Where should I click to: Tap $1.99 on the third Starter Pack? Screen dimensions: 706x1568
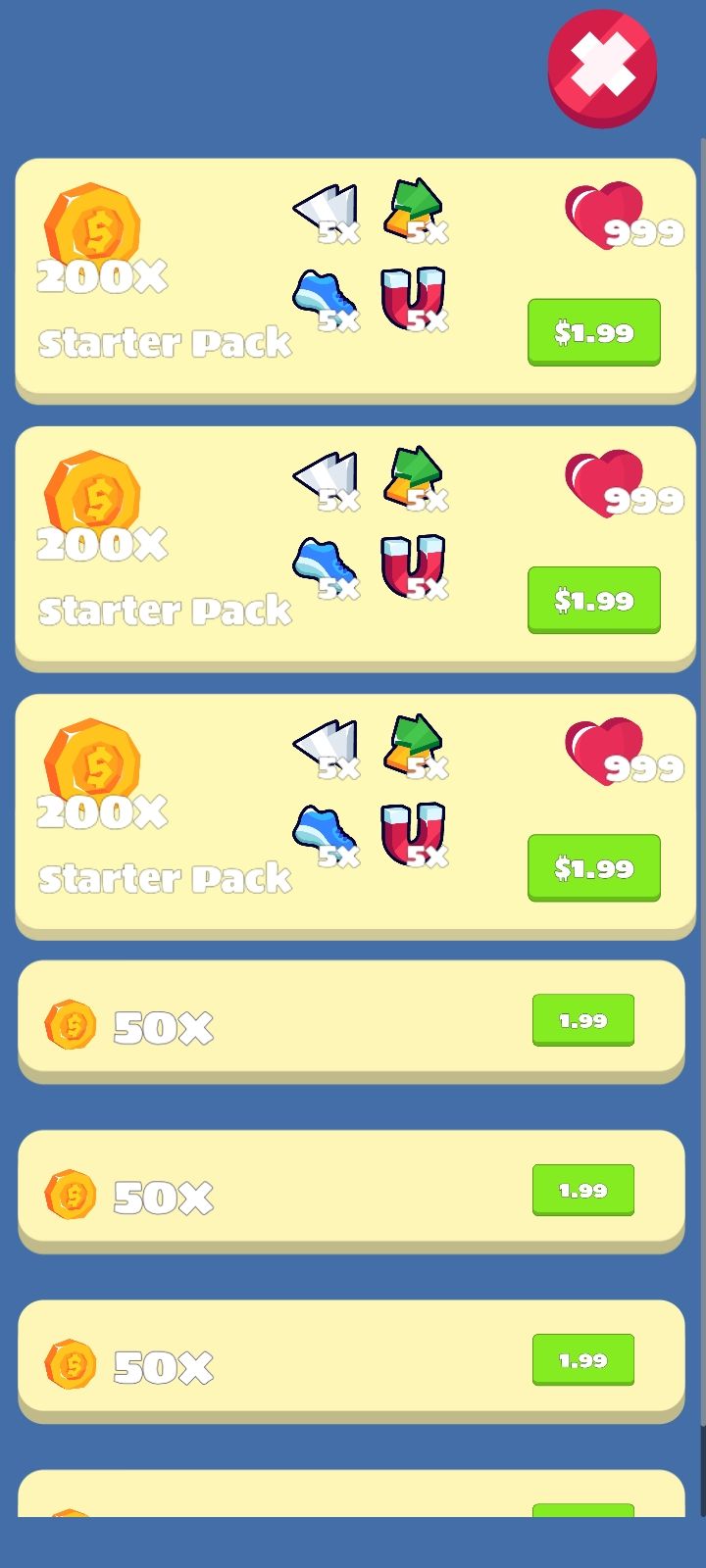click(x=593, y=867)
